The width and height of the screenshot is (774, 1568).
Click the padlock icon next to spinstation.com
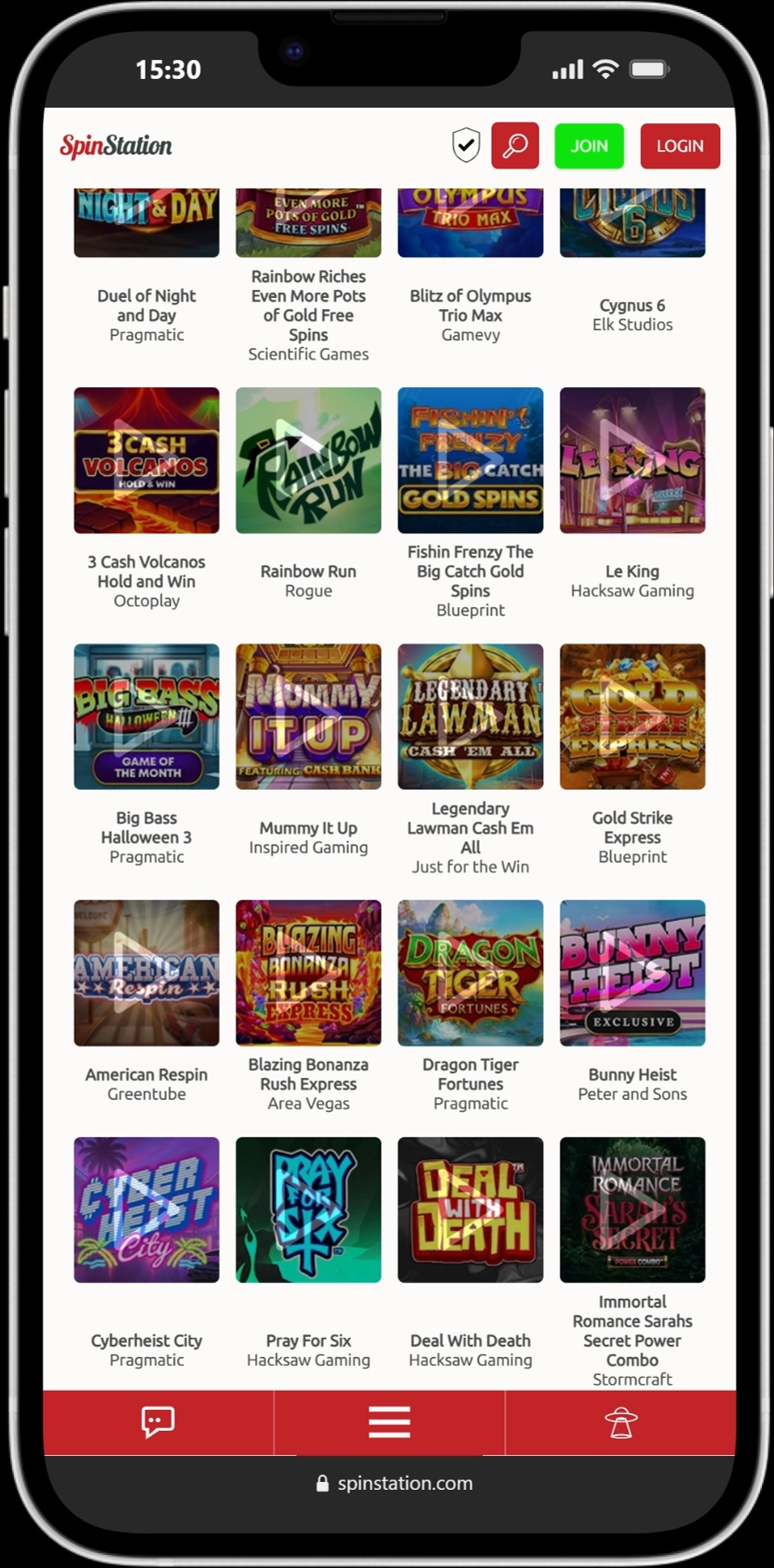tap(323, 1483)
